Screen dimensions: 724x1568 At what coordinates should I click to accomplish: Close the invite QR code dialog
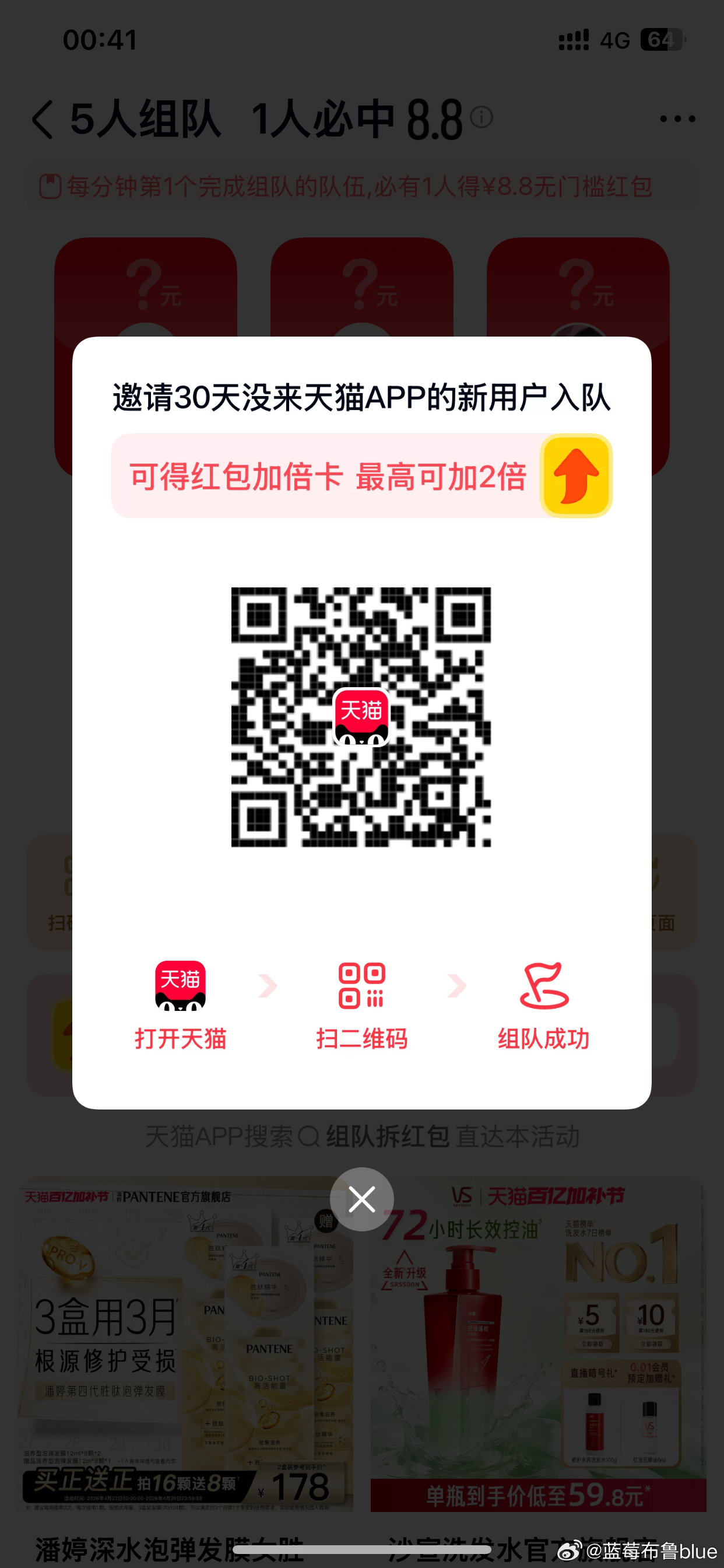pos(361,1199)
